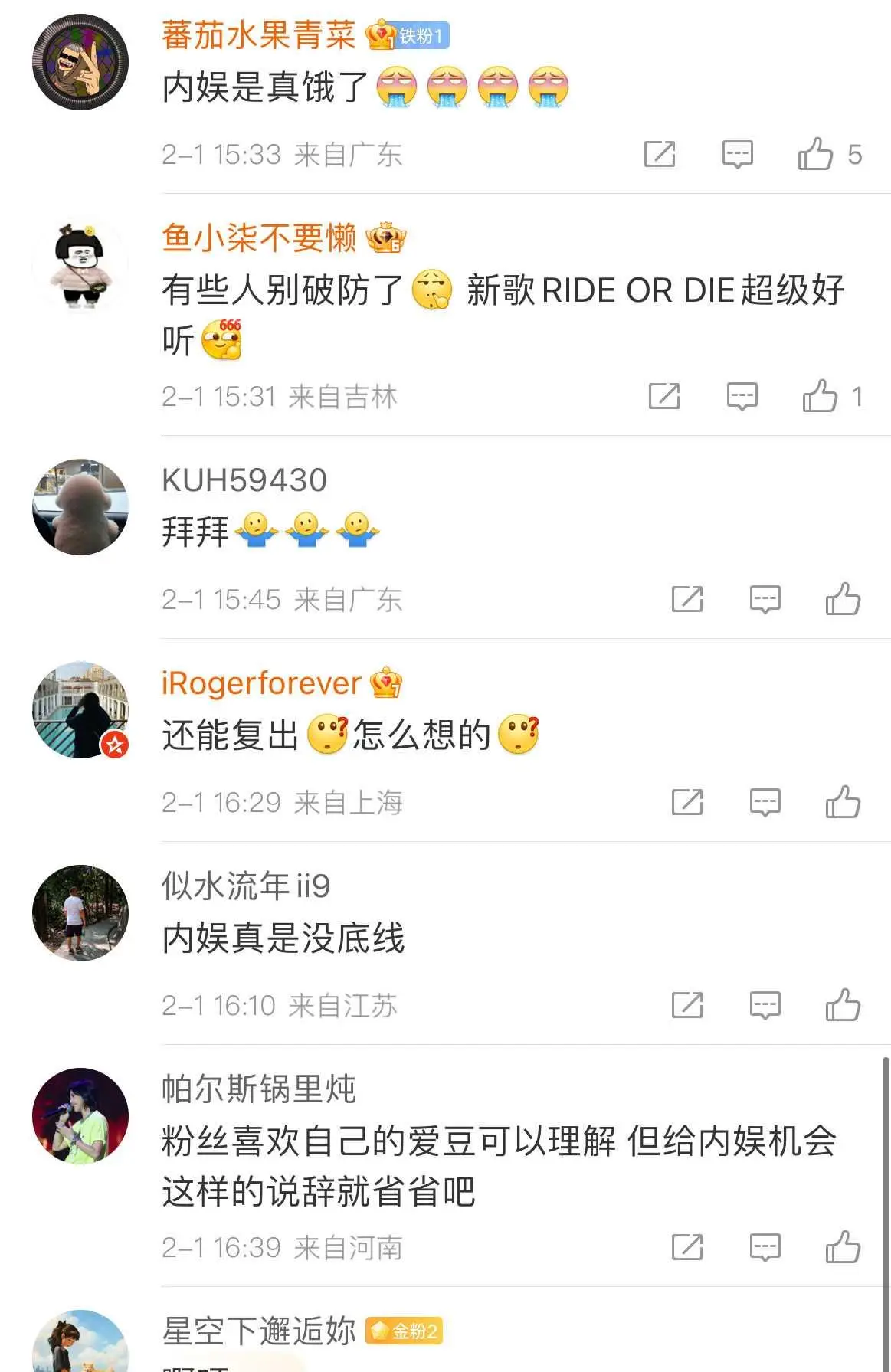Viewport: 891px width, 1372px height.
Task: Repost 似水流年ii9's comment
Action: pos(687,1005)
